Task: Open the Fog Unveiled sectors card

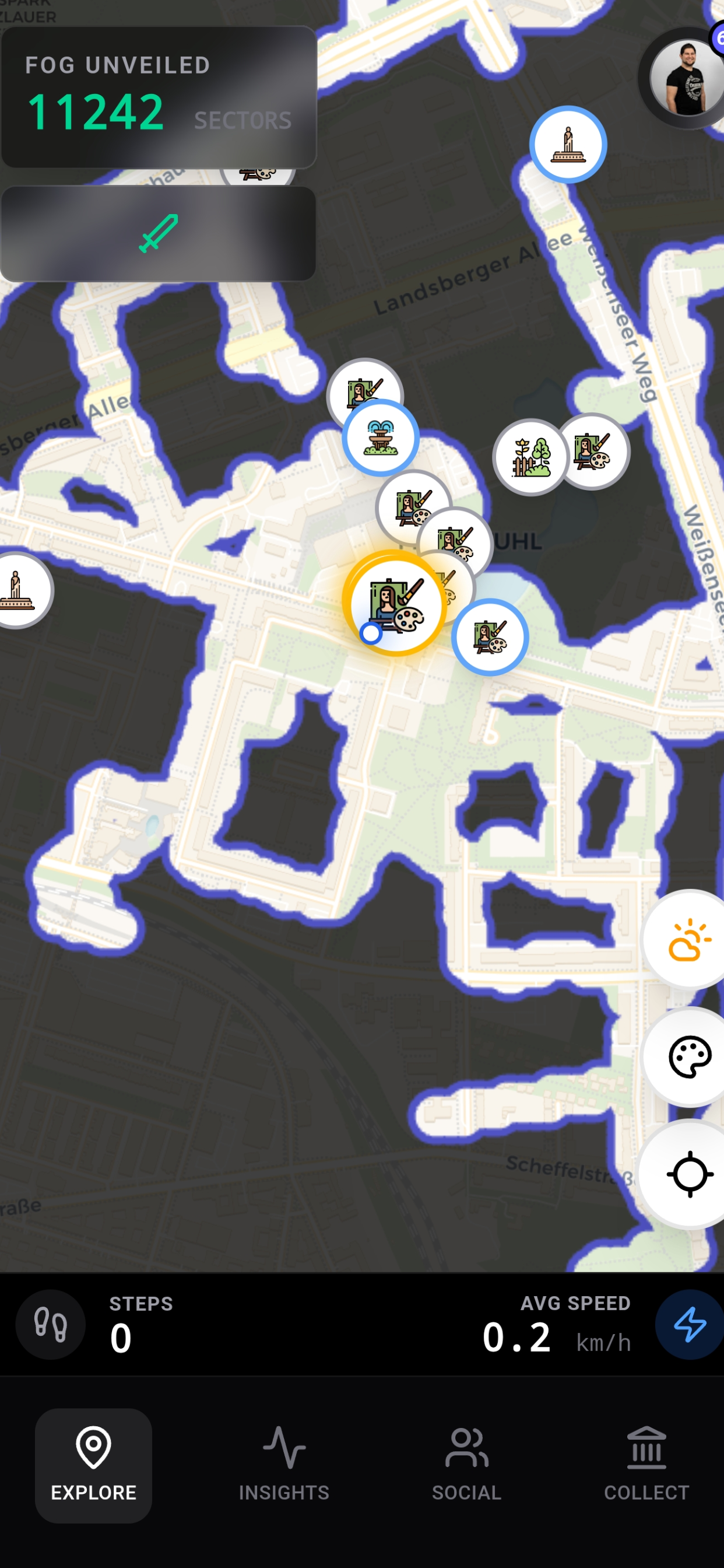Action: point(158,97)
